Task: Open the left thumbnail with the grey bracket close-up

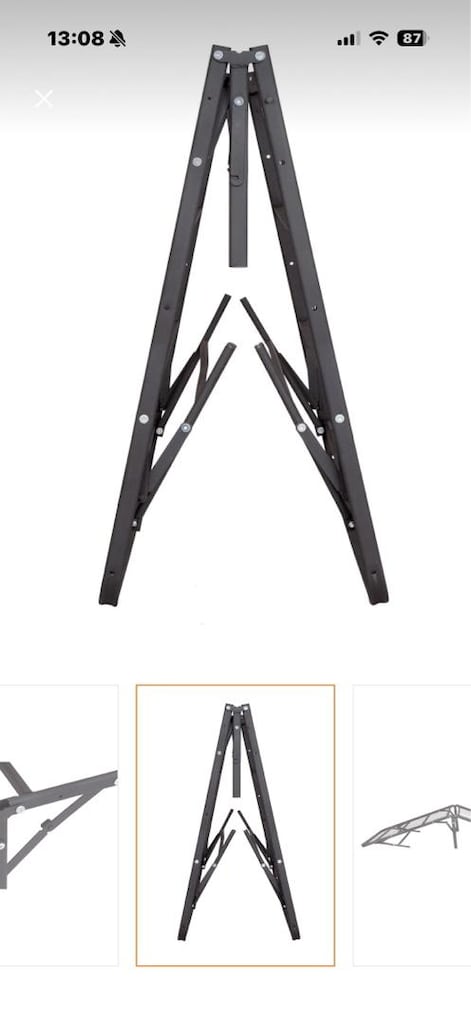Action: point(59,825)
